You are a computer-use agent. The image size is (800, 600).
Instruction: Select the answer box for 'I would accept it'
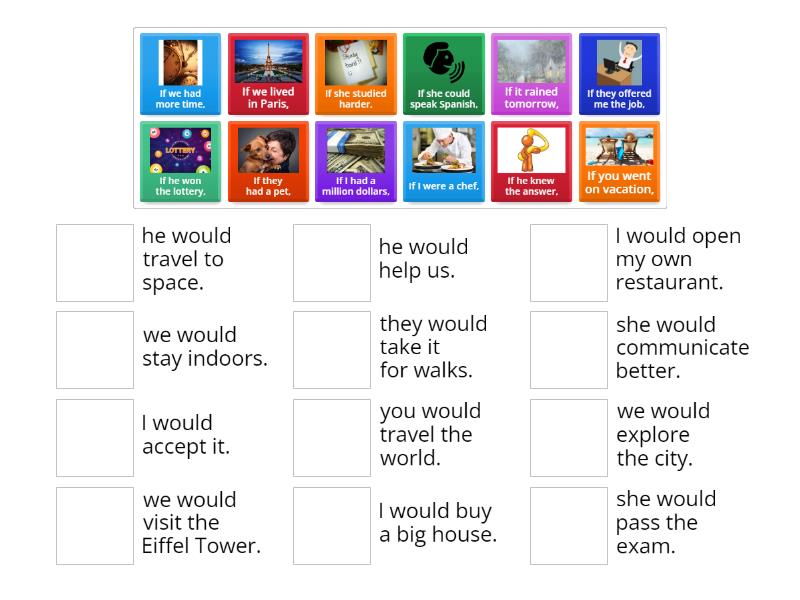95,438
